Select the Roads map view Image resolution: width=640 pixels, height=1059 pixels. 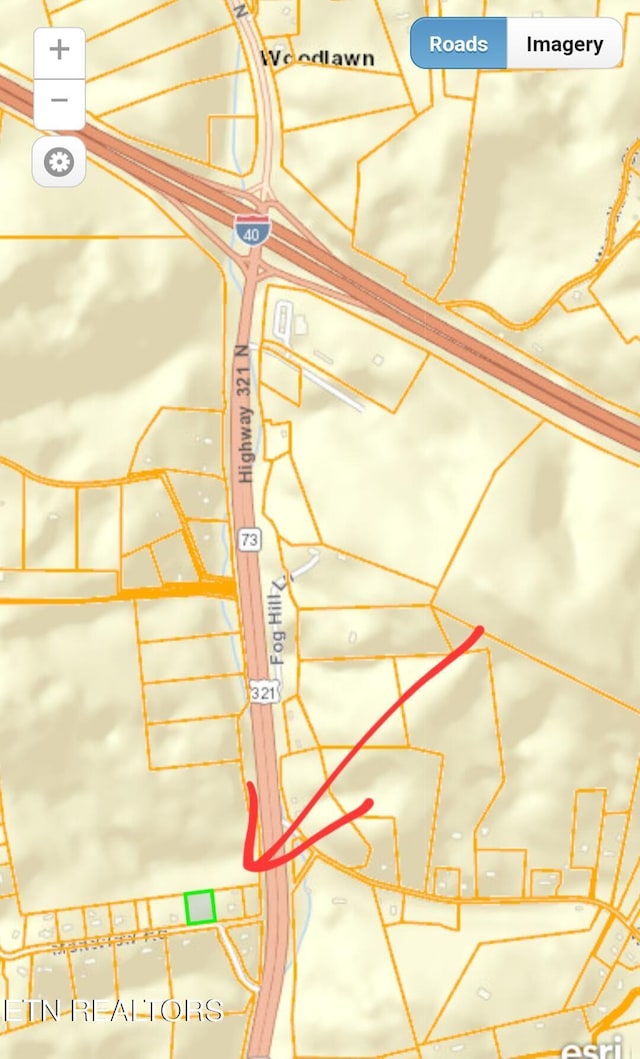click(458, 44)
